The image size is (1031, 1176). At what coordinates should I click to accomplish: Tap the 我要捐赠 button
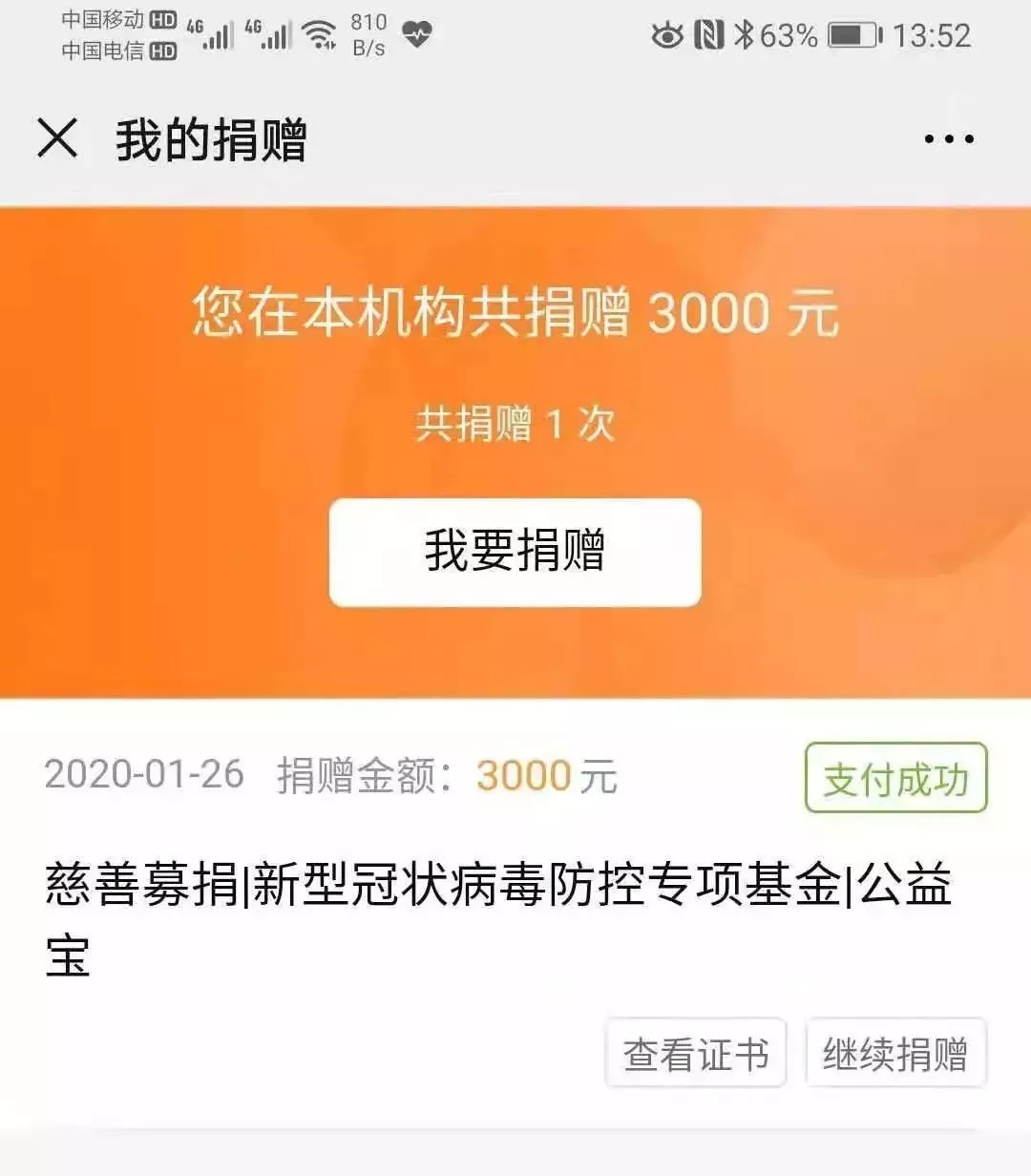pos(515,552)
